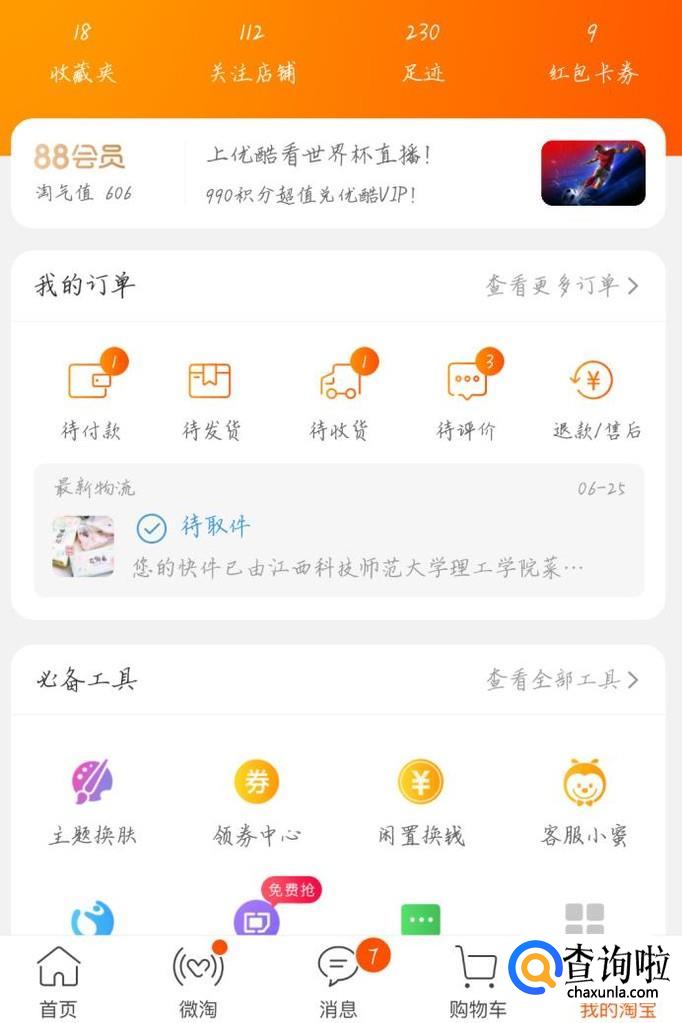Image resolution: width=682 pixels, height=1023 pixels.
Task: Check 待收货 orders awaiting receipt
Action: [x=340, y=397]
